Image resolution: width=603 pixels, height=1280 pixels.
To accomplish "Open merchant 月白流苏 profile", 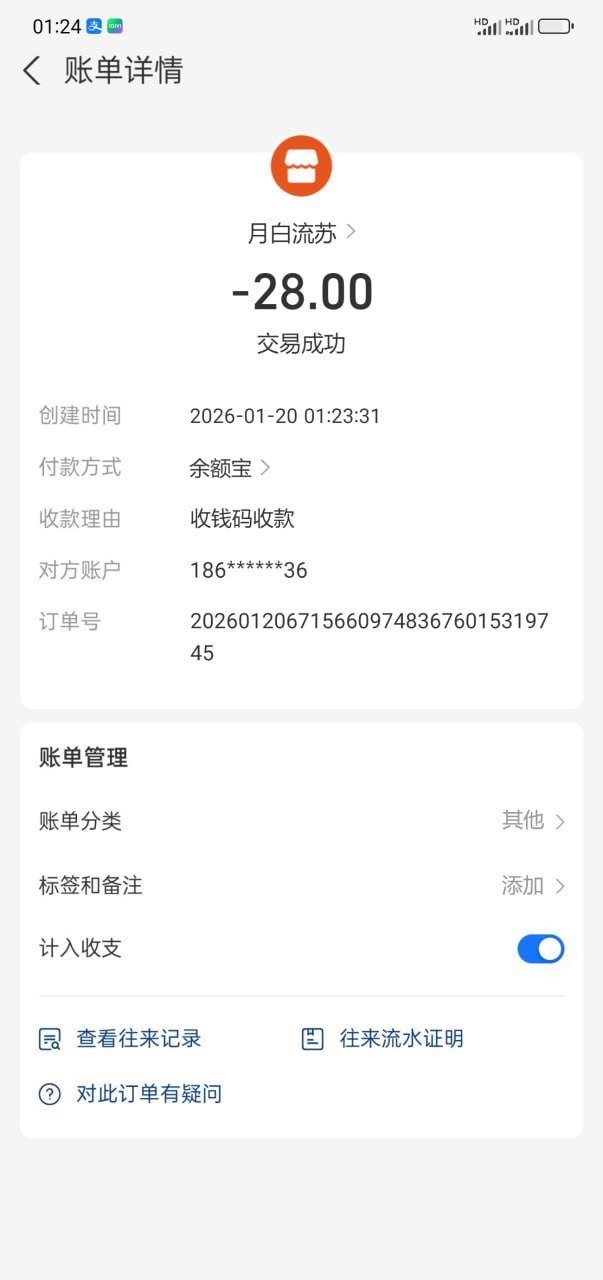I will click(x=301, y=233).
